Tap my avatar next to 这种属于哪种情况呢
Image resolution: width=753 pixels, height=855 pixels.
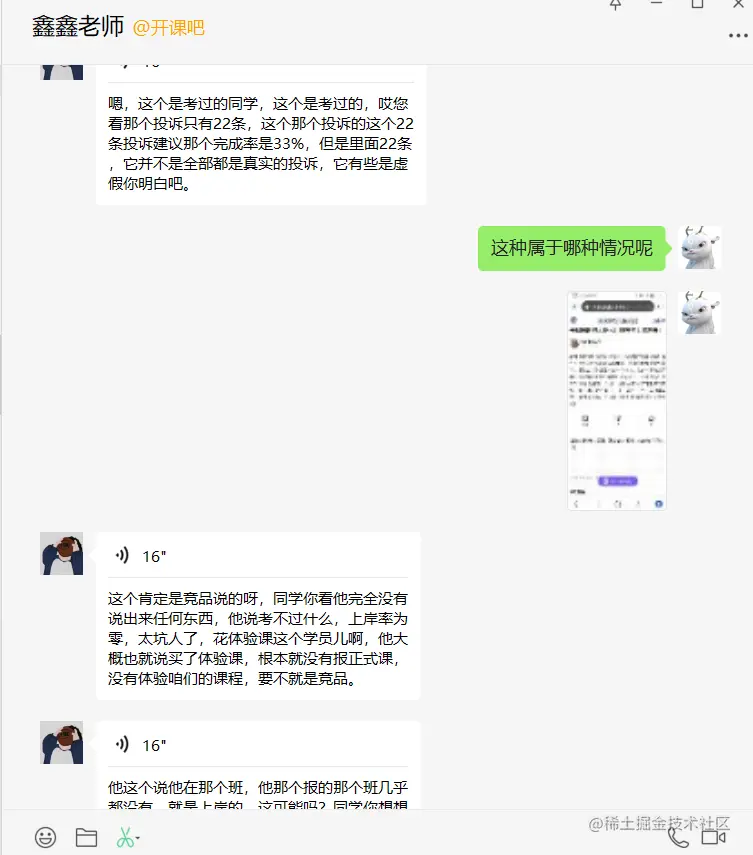(x=700, y=248)
